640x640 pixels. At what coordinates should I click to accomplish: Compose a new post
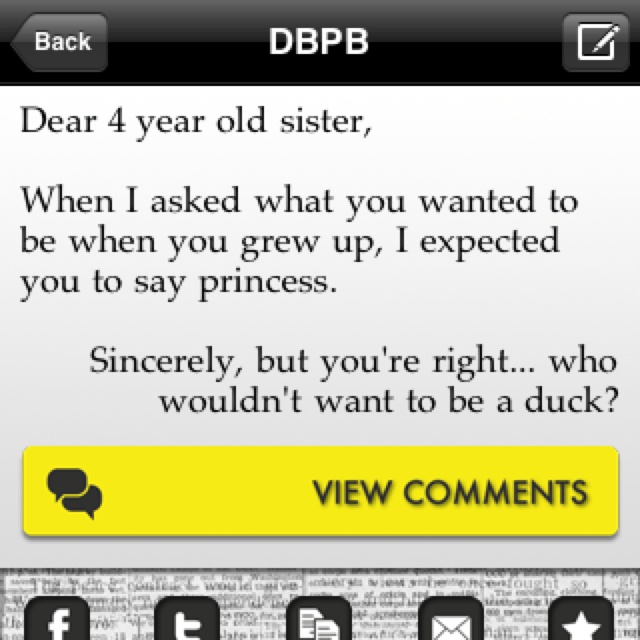pos(595,42)
